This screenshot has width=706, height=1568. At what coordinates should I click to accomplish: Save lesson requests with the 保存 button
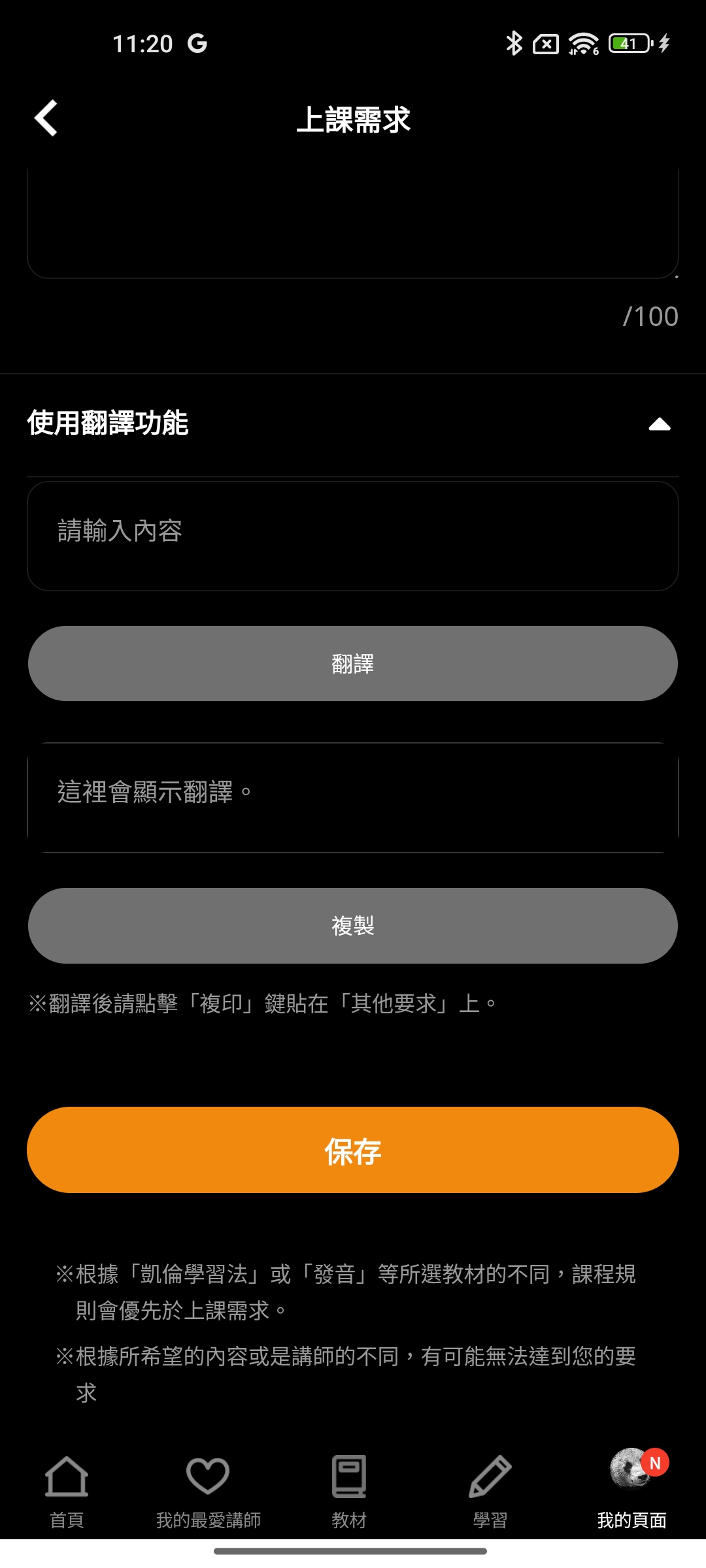tap(353, 1150)
